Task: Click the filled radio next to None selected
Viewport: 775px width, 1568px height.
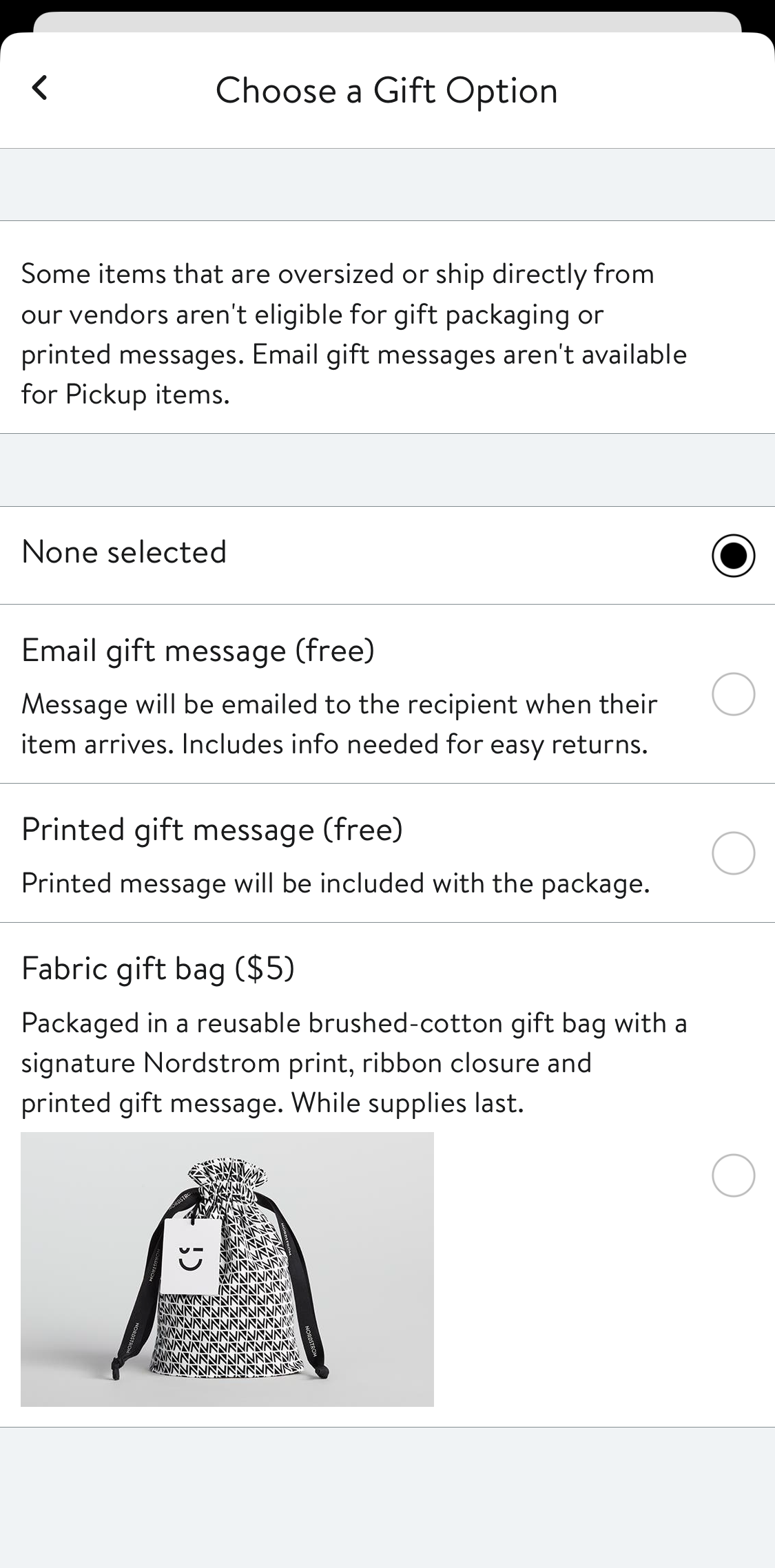Action: [x=732, y=553]
